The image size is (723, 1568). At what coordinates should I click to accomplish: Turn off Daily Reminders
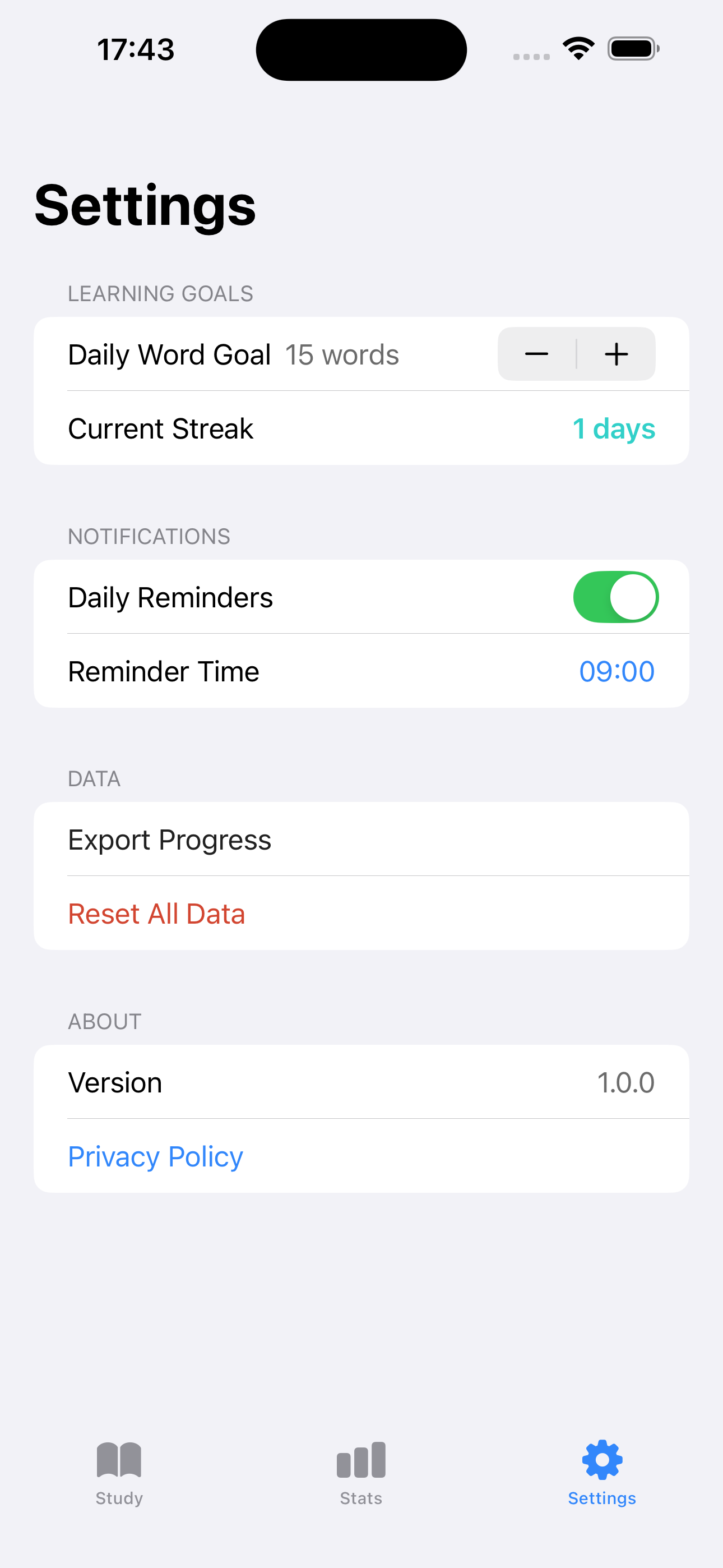pos(615,597)
